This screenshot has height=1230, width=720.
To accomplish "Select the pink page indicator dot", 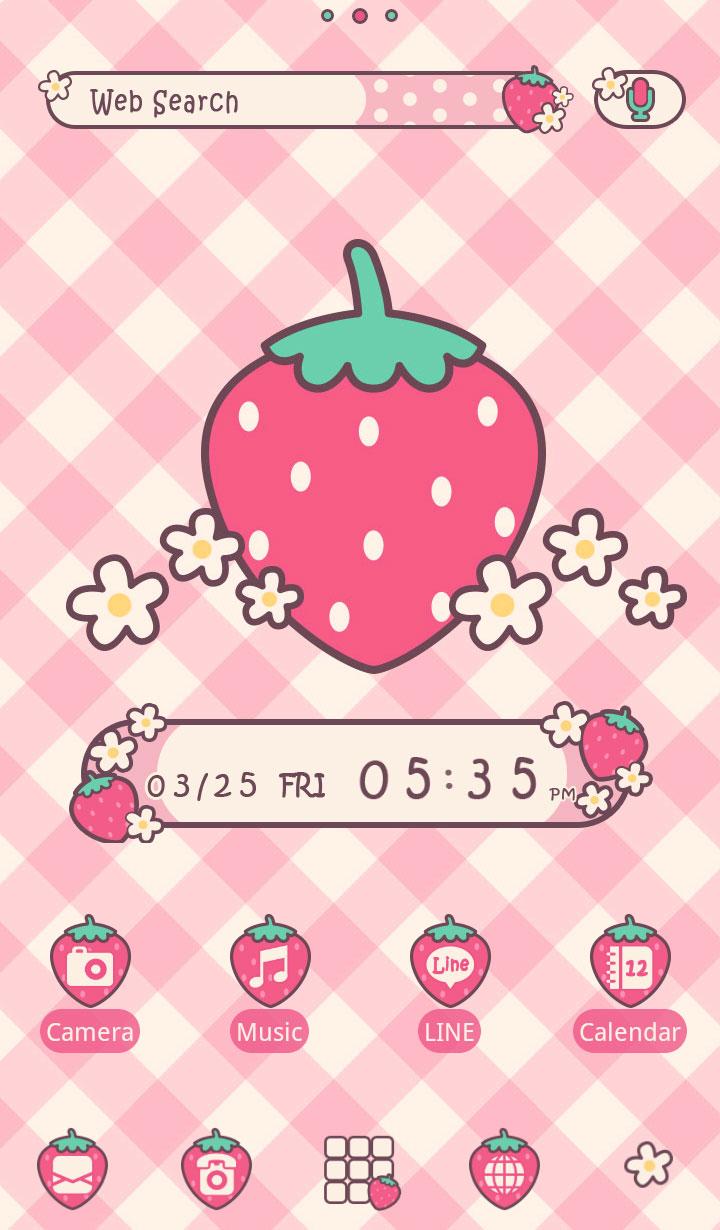I will 359,14.
